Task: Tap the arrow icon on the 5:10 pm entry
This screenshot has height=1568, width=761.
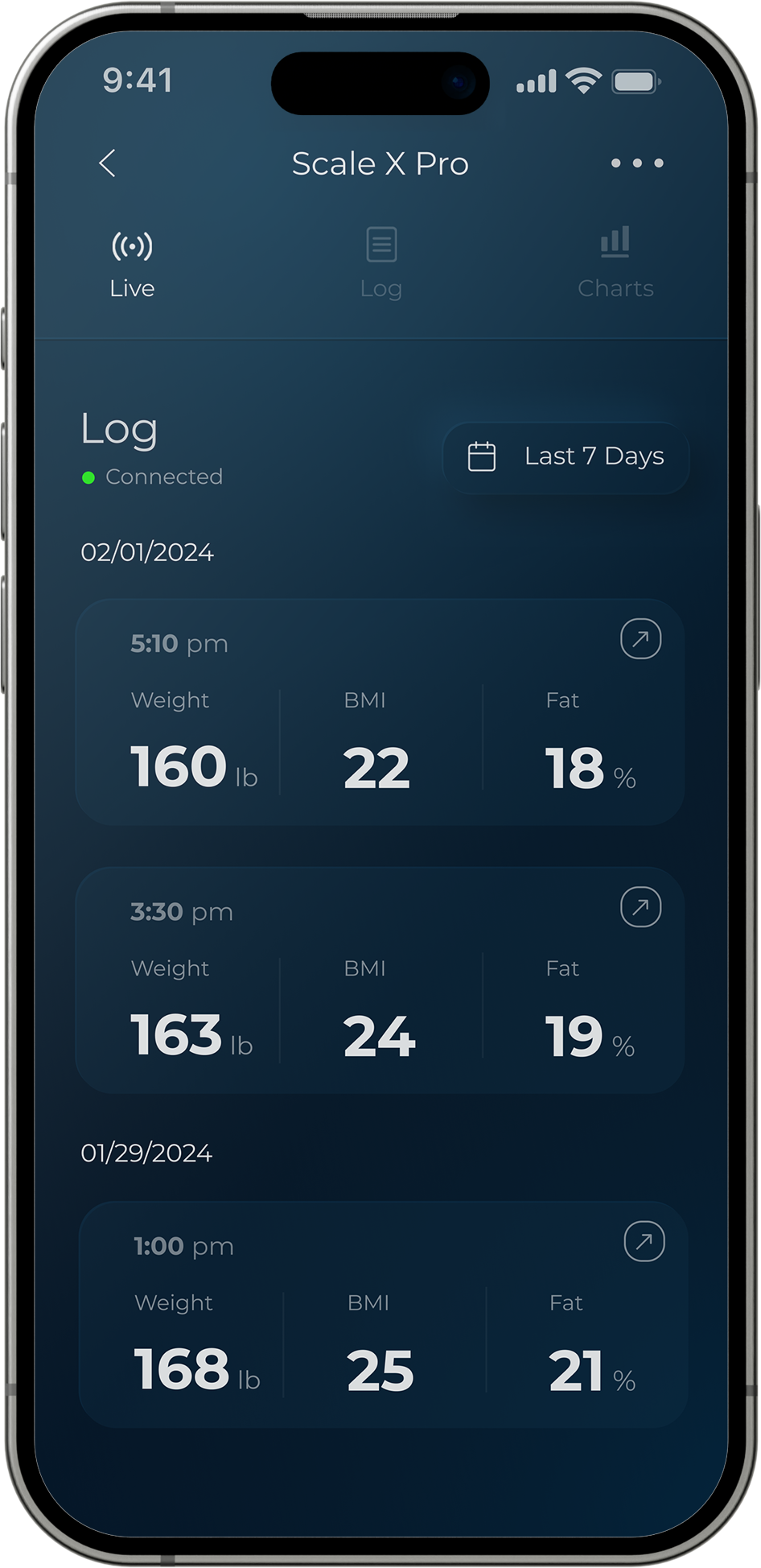Action: click(640, 639)
